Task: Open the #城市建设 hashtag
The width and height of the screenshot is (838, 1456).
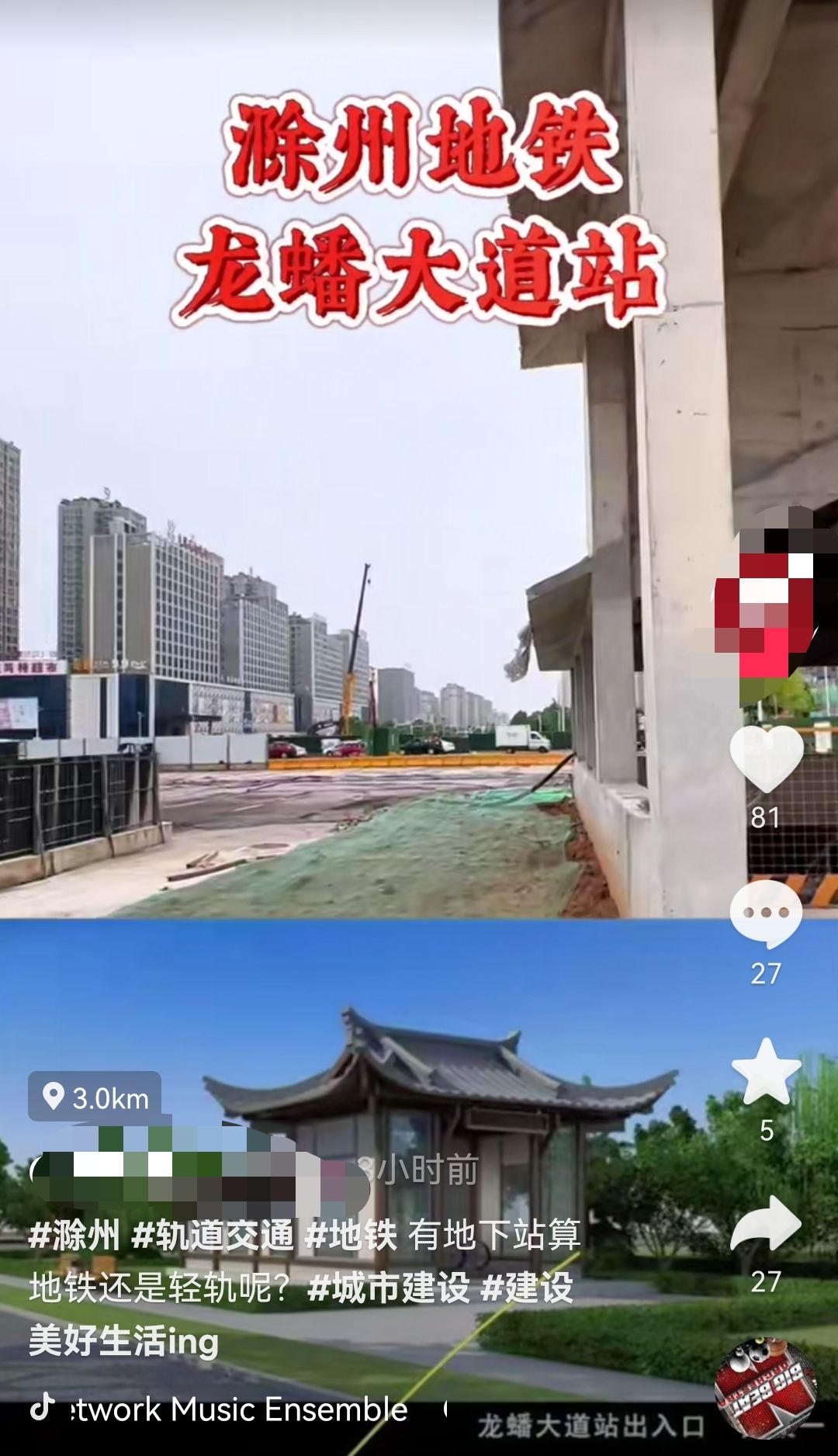Action: point(389,1288)
